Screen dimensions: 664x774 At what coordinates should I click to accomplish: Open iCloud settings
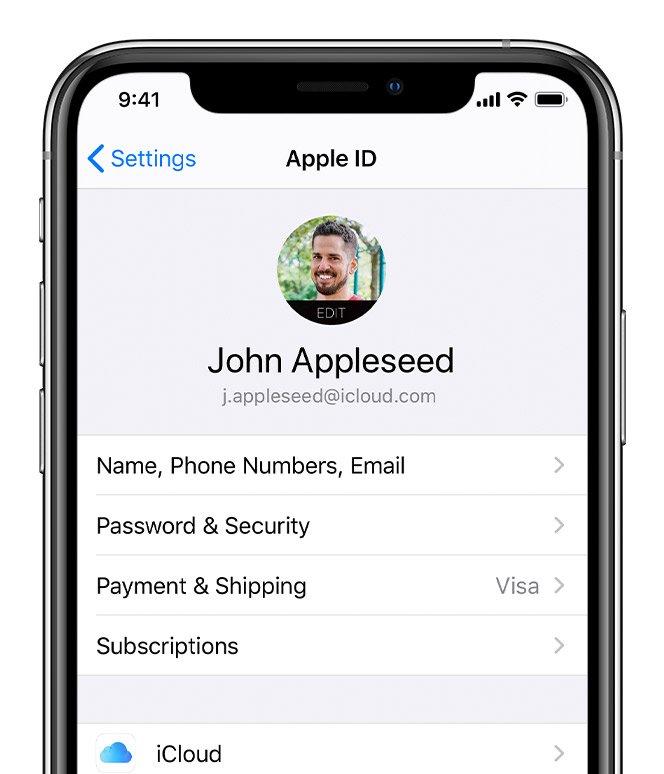pos(331,753)
